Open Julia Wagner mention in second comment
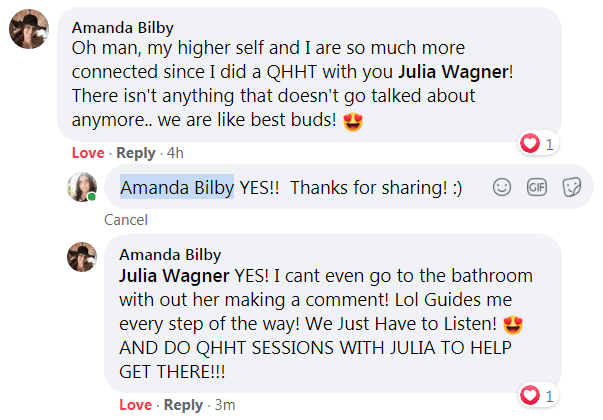603x420 pixels. 174,275
